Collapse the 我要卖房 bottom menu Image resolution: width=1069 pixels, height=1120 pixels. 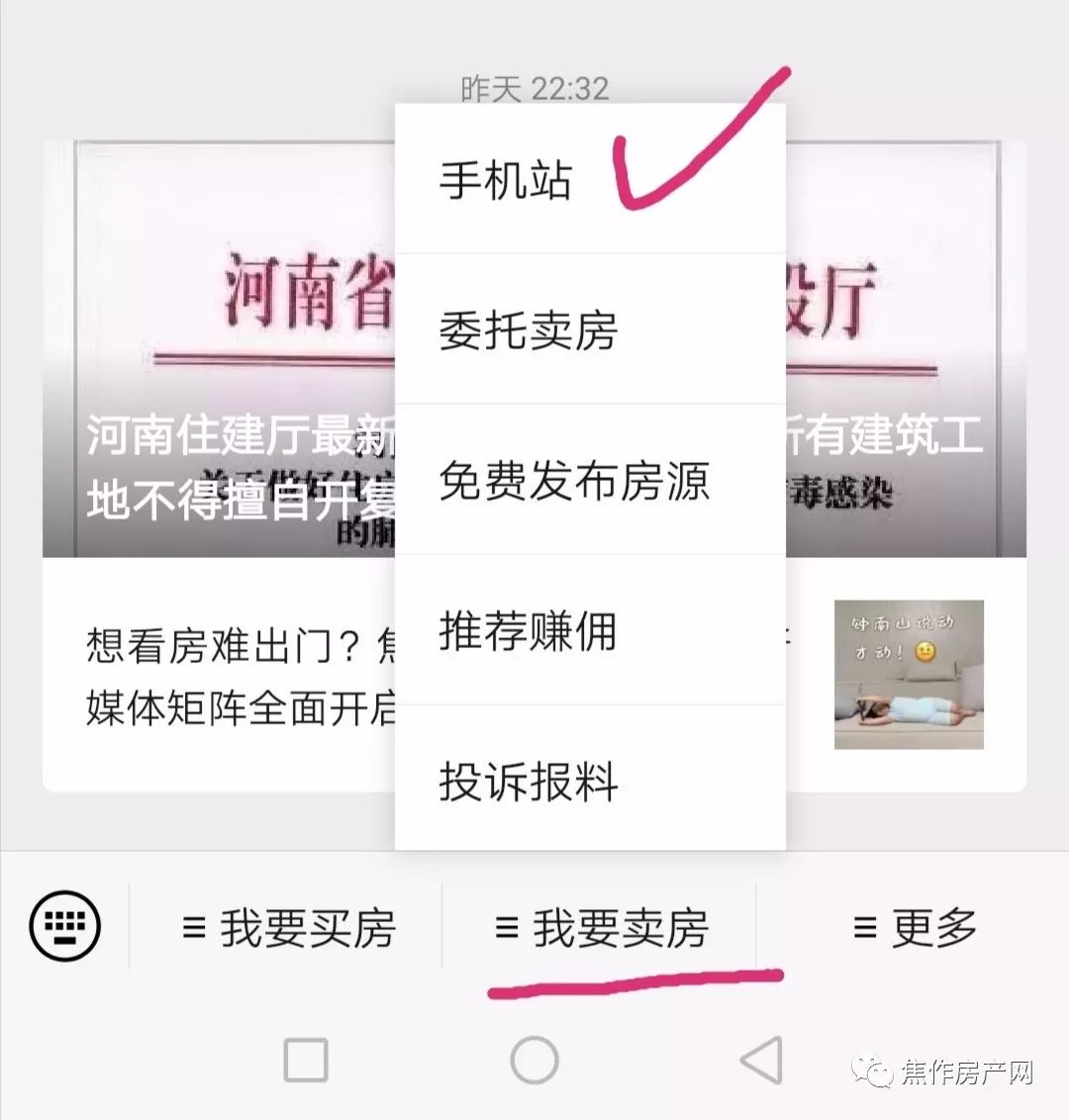click(x=601, y=928)
